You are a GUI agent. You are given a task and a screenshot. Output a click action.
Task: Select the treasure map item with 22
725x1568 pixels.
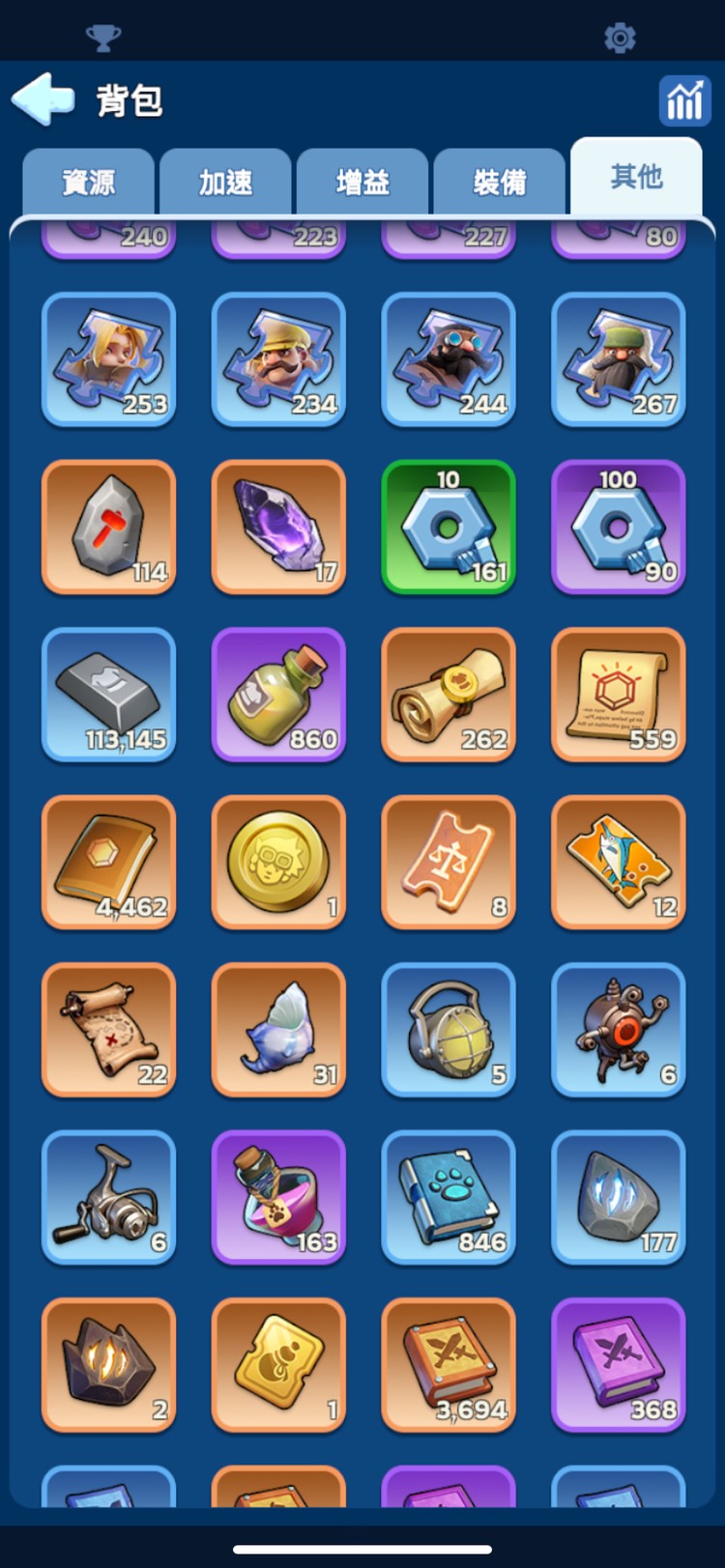[x=109, y=1030]
